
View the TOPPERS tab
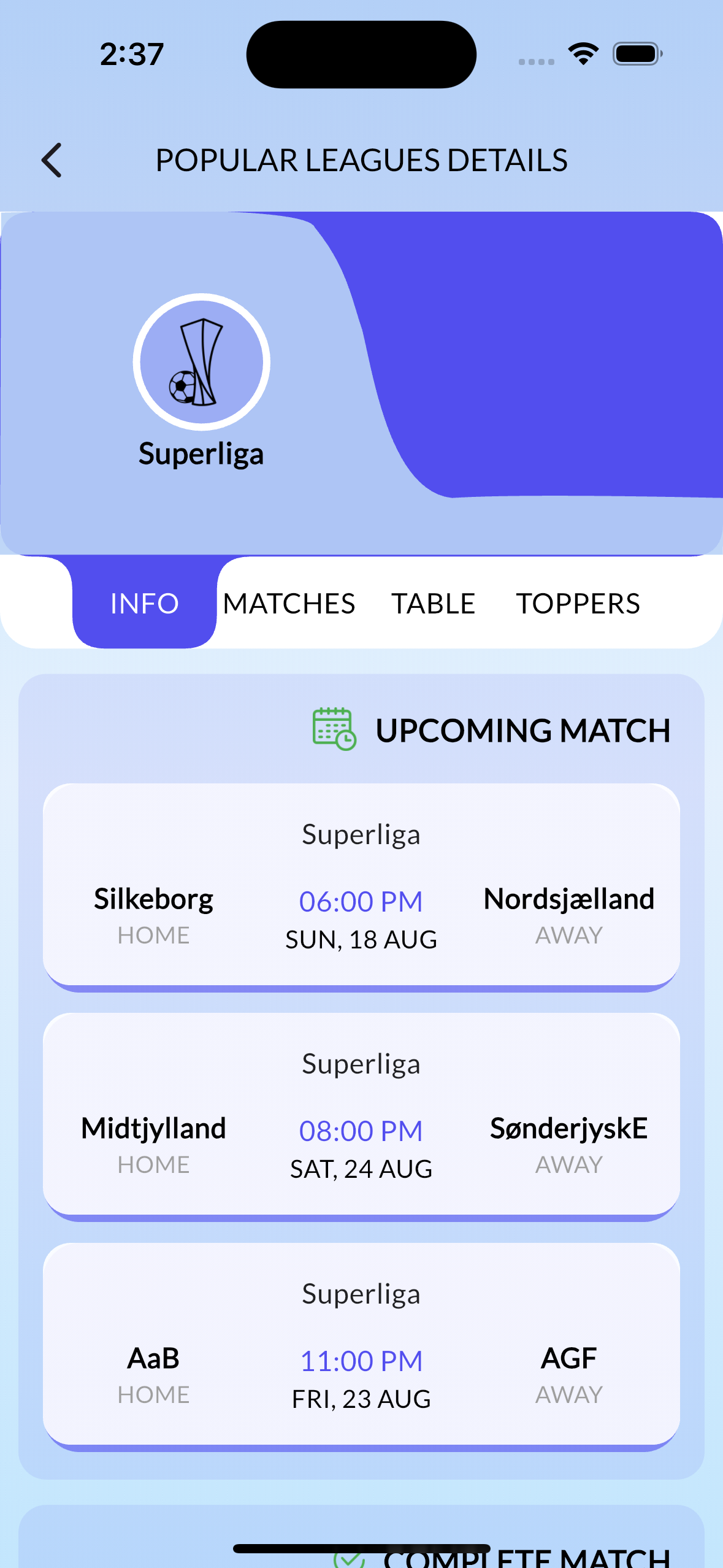click(x=578, y=603)
